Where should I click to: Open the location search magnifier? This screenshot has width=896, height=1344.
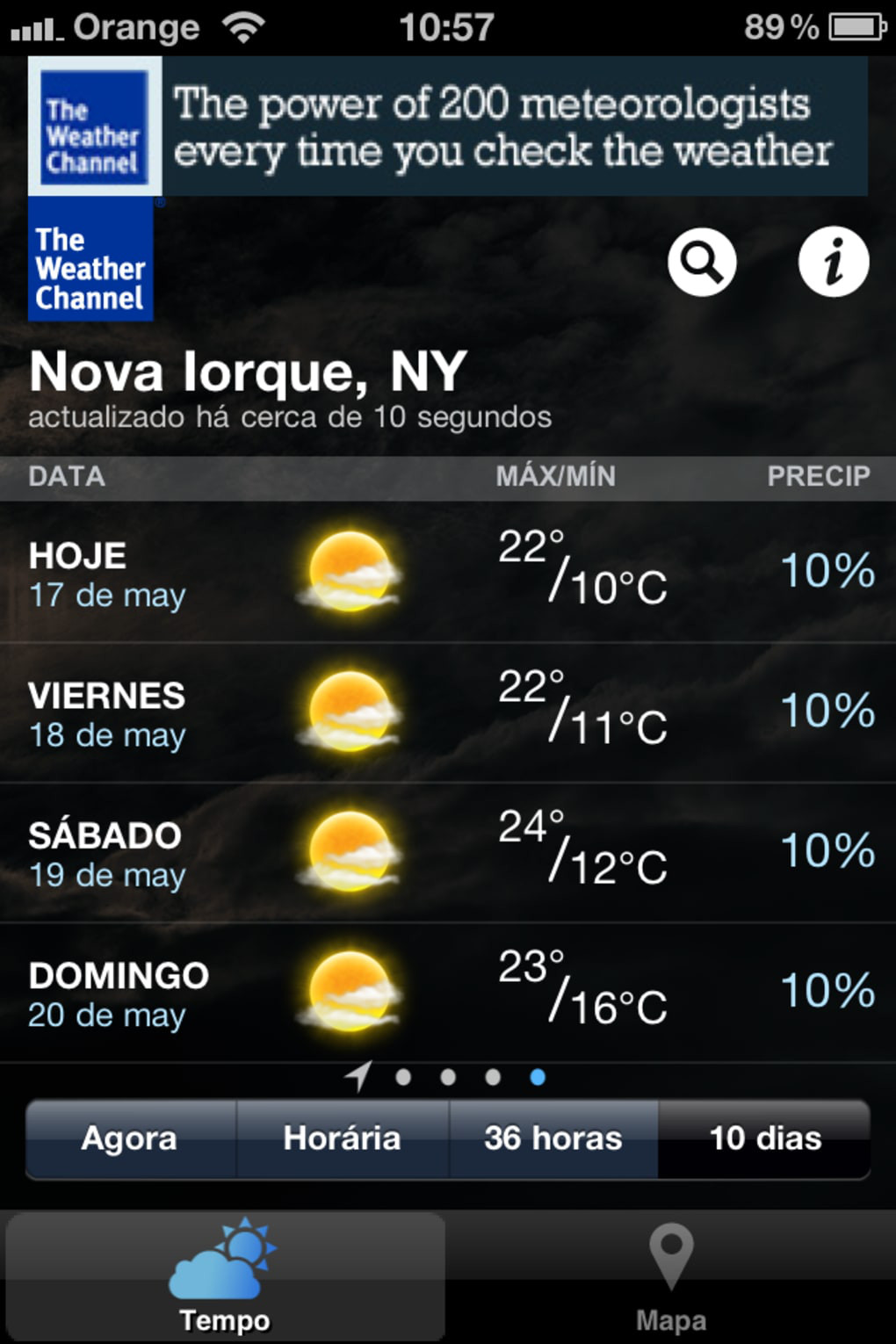(x=701, y=262)
